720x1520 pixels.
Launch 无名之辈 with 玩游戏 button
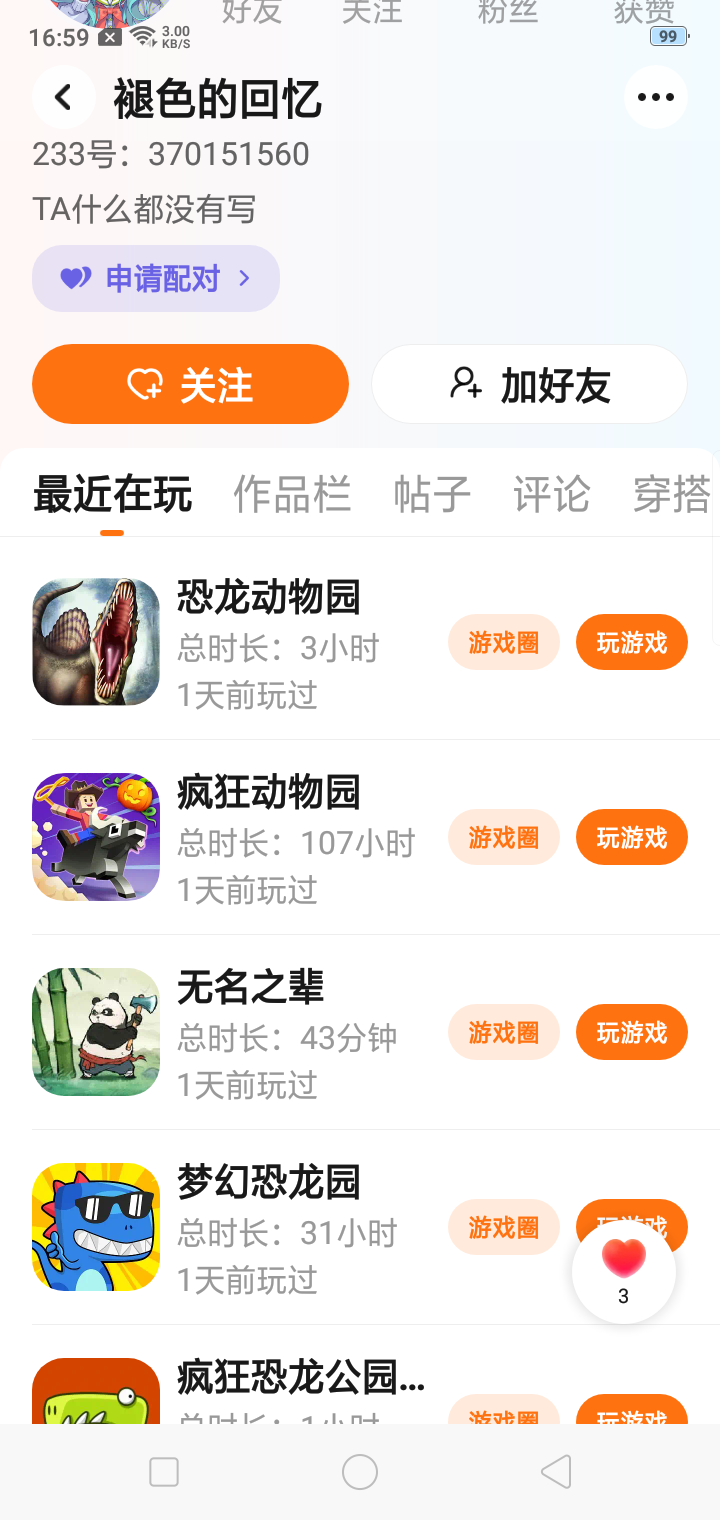click(631, 1032)
